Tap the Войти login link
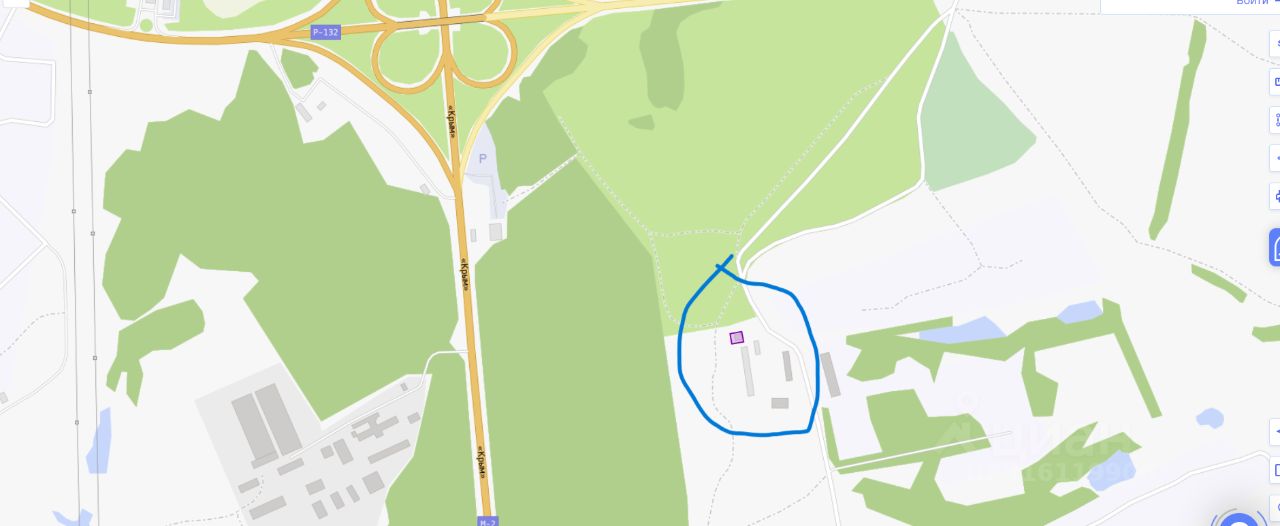This screenshot has height=526, width=1280. click(x=1253, y=3)
